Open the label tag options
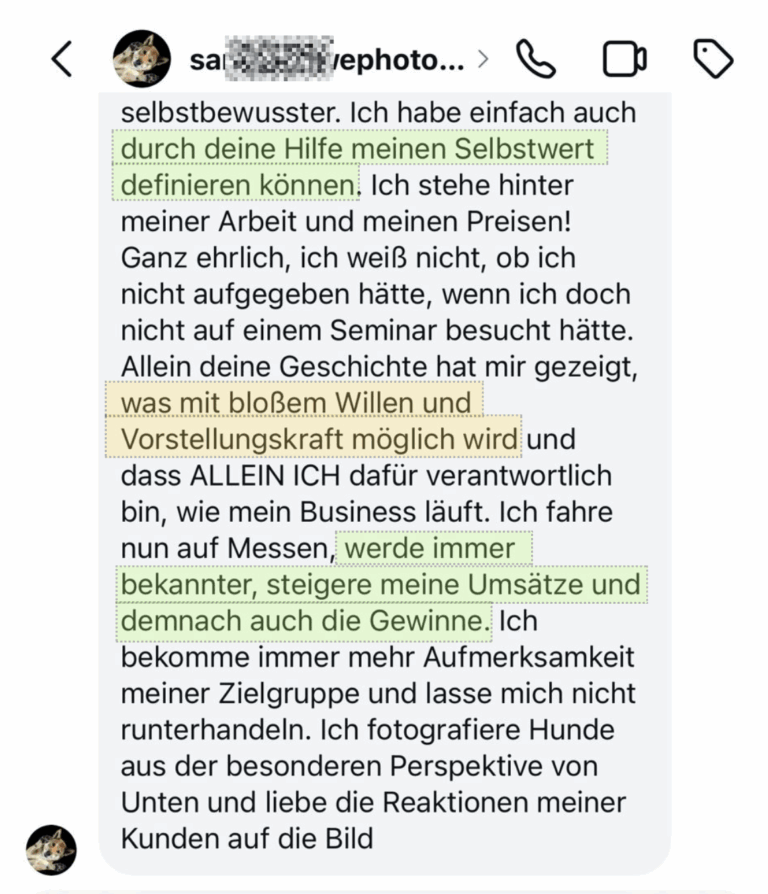This screenshot has height=894, width=768. pyautogui.click(x=713, y=60)
